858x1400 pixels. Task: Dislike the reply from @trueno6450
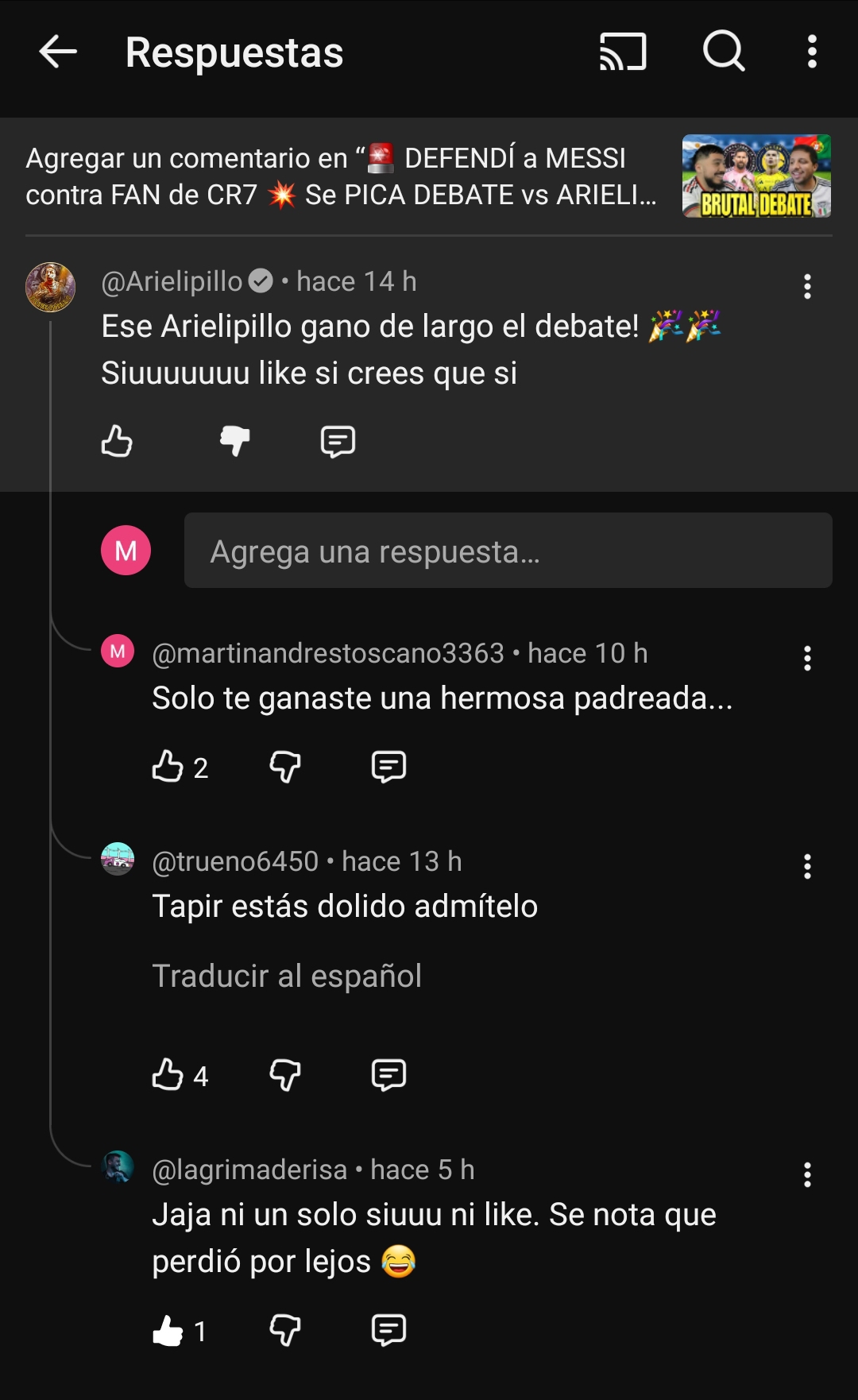pos(285,1075)
